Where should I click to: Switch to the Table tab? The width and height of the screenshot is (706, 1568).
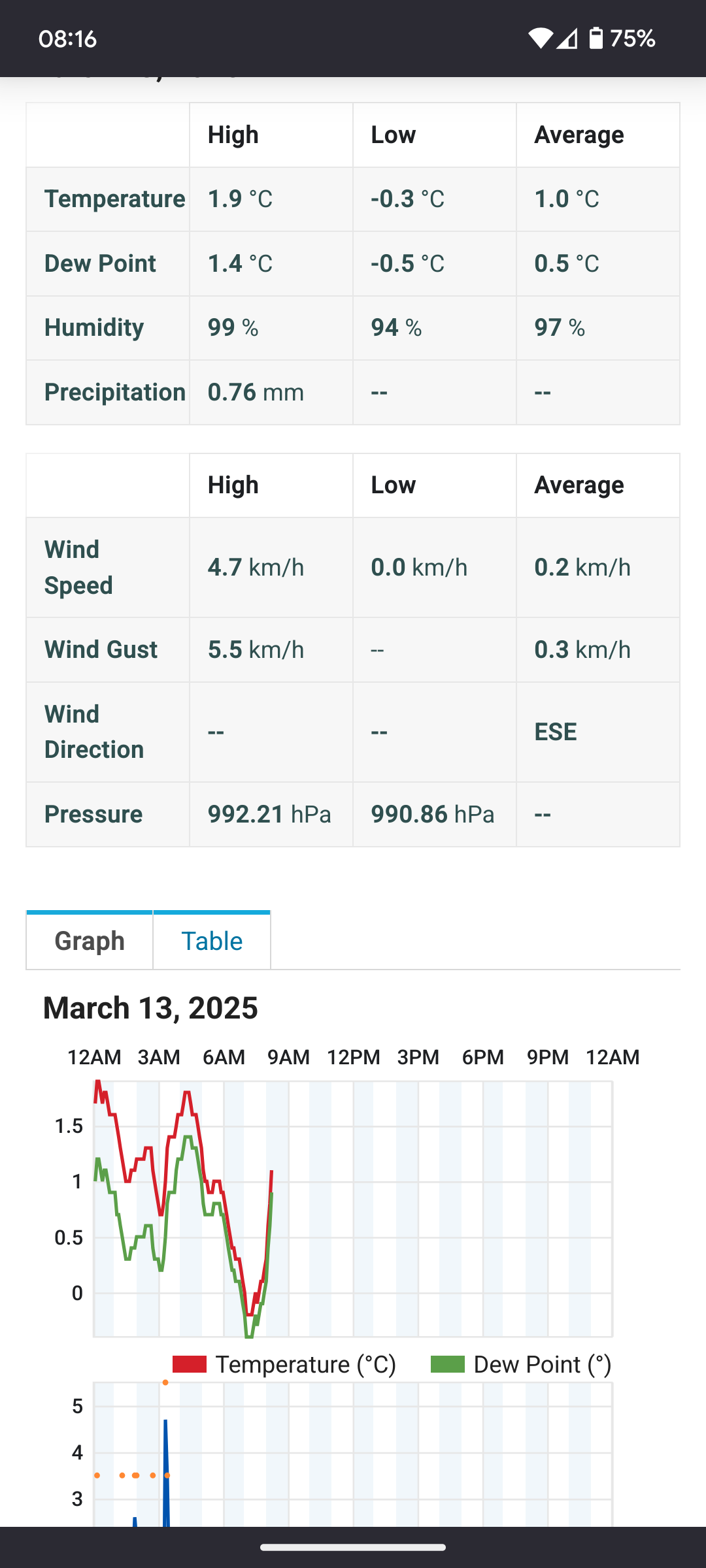[212, 940]
